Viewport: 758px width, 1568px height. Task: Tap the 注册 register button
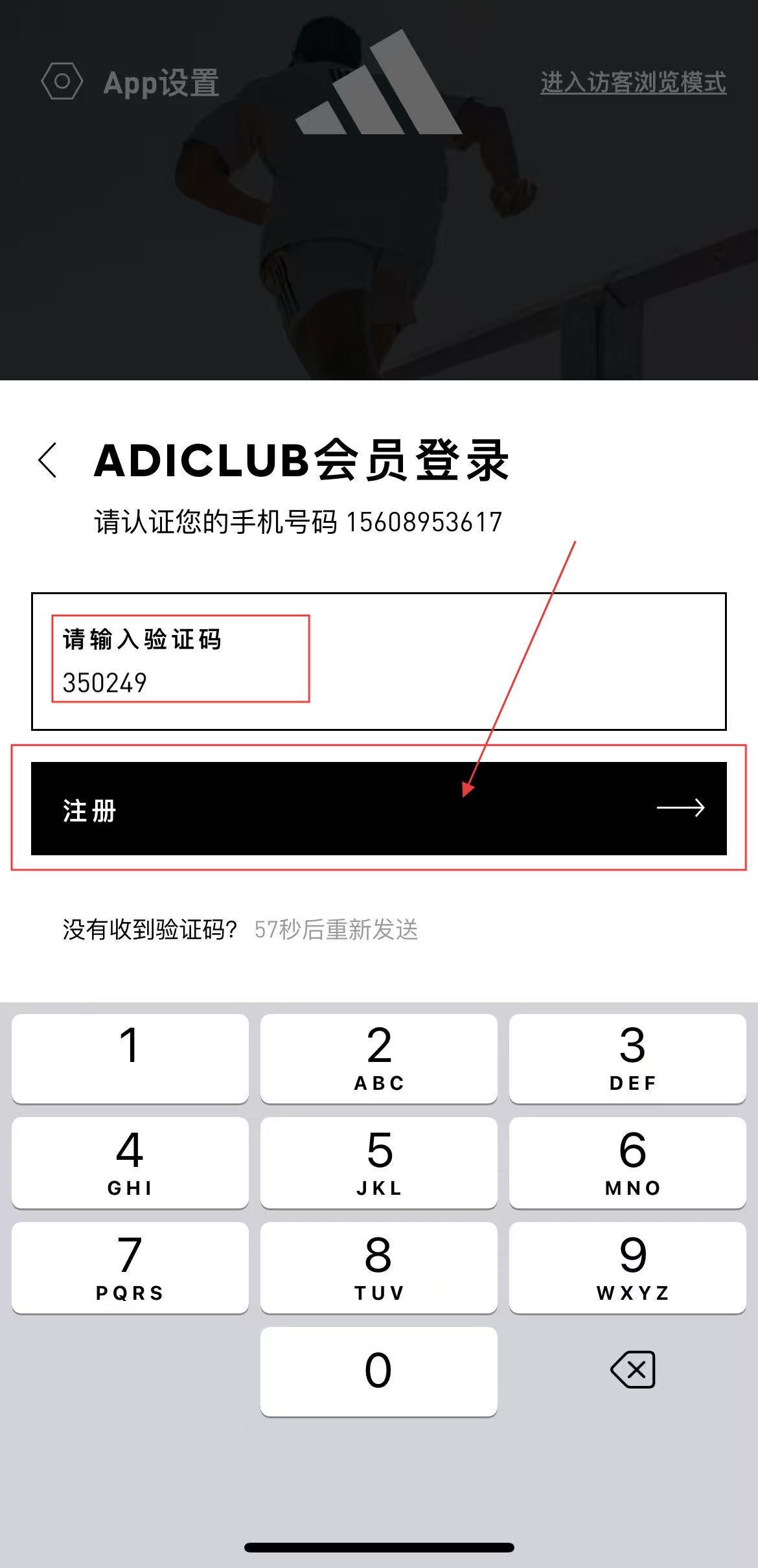pos(378,808)
